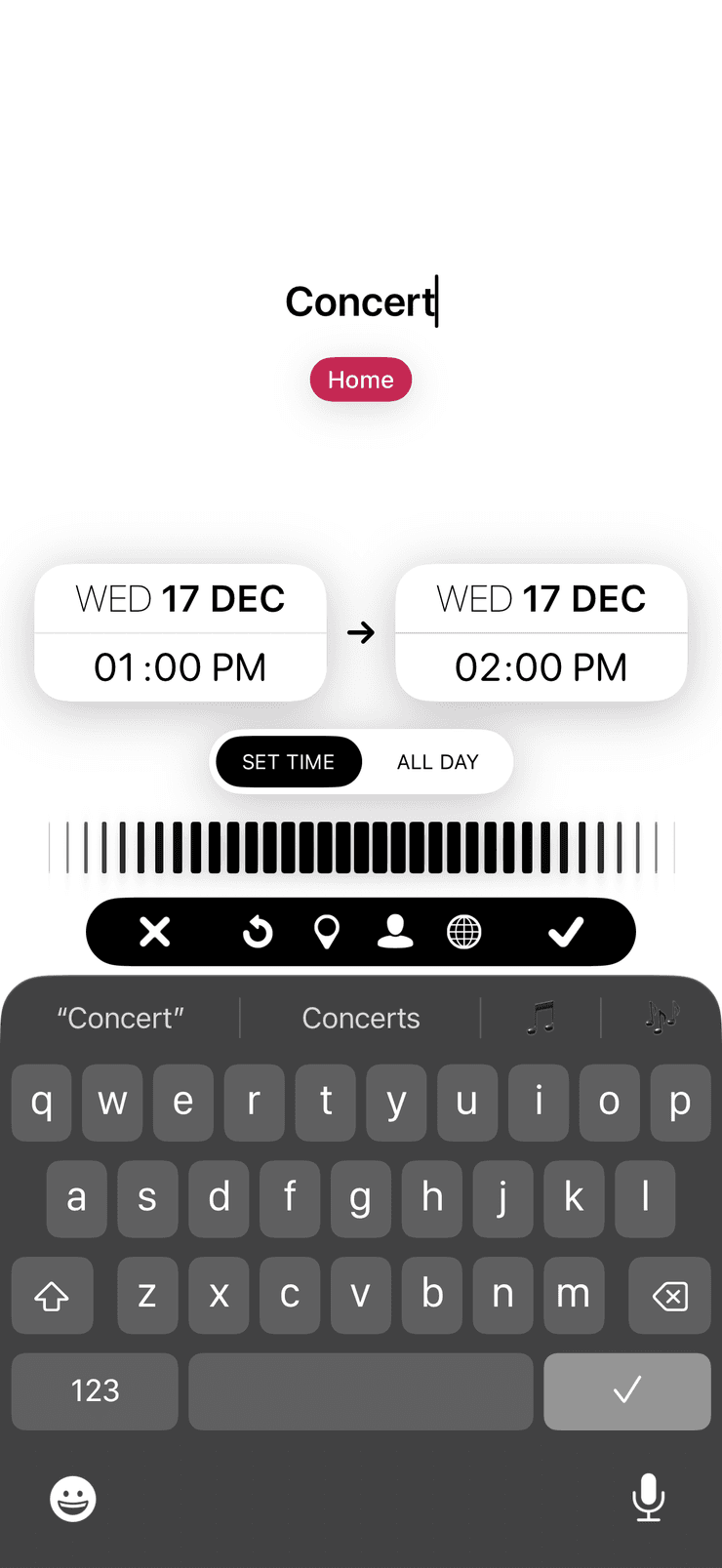Toggle the Shift key on the keyboard

pos(52,1296)
